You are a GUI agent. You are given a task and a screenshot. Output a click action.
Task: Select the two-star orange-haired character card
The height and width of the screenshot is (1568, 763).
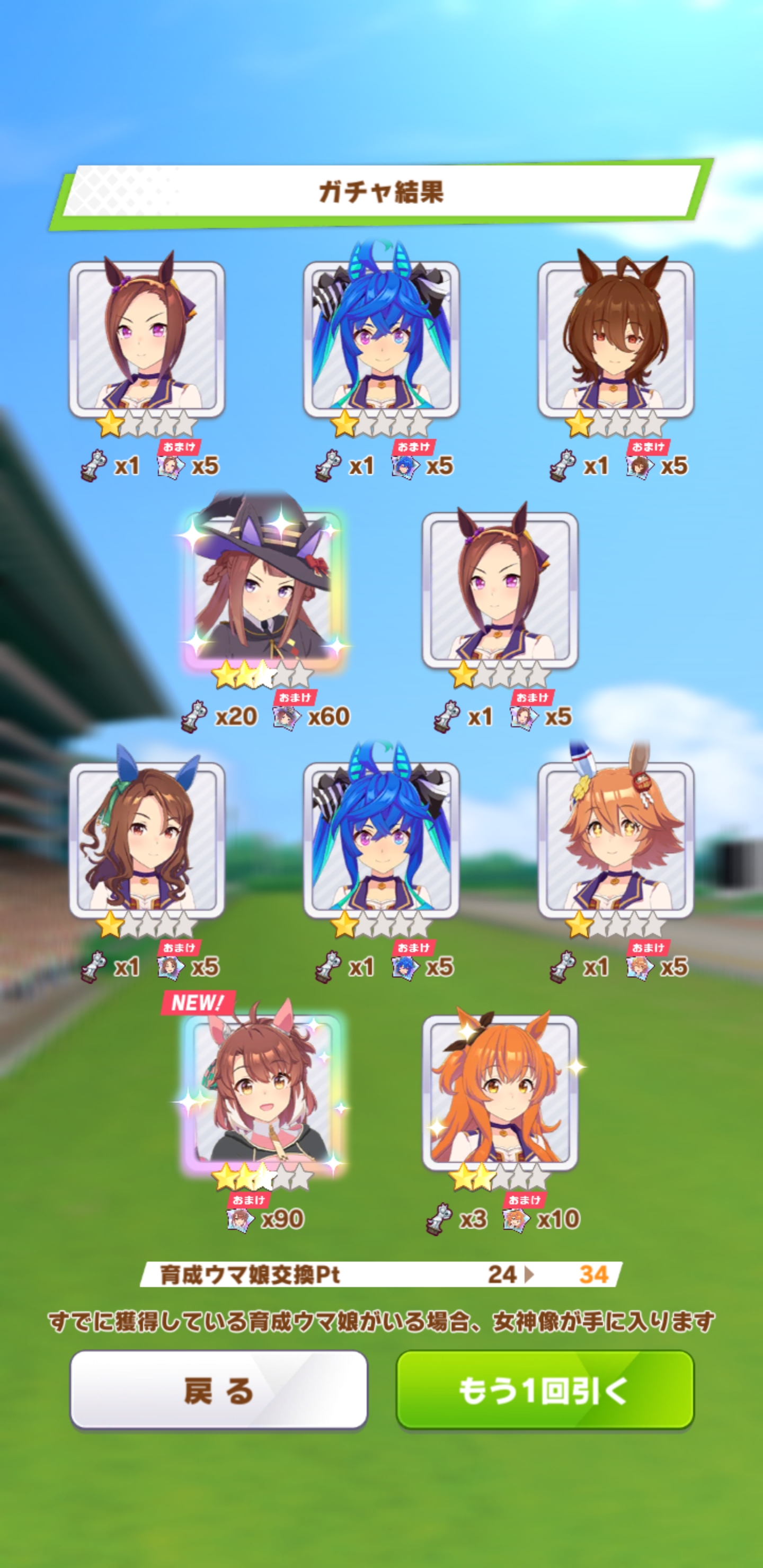[x=499, y=1093]
